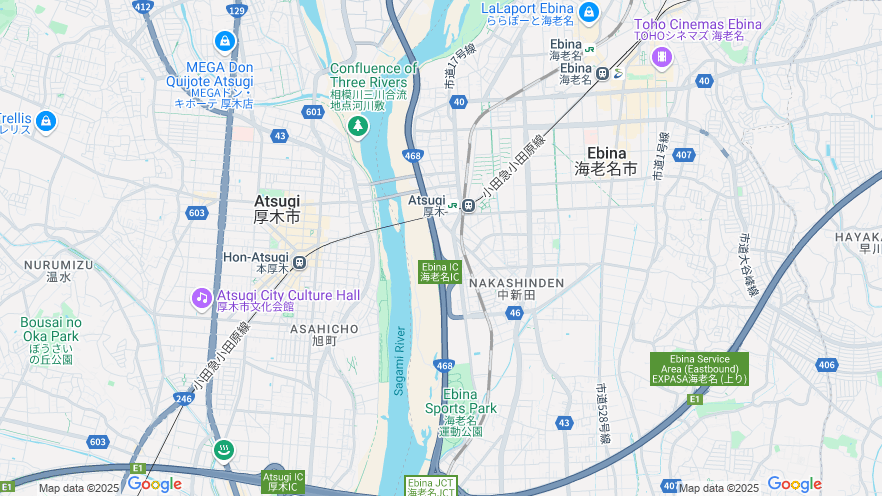Select the Confluence of Three Rivers park pin

pos(357,126)
